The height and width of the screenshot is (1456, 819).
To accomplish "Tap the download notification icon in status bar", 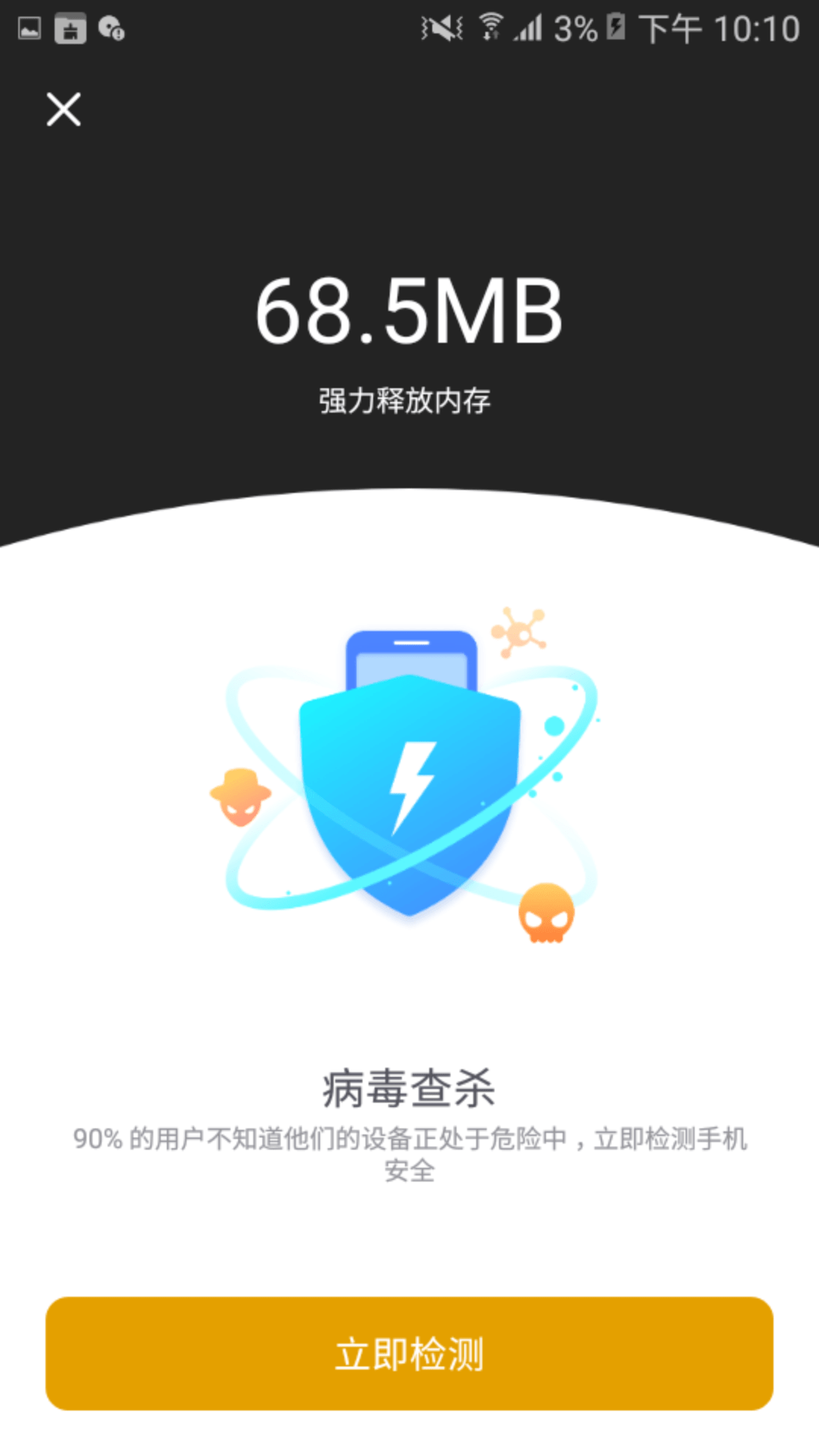I will 71,28.
